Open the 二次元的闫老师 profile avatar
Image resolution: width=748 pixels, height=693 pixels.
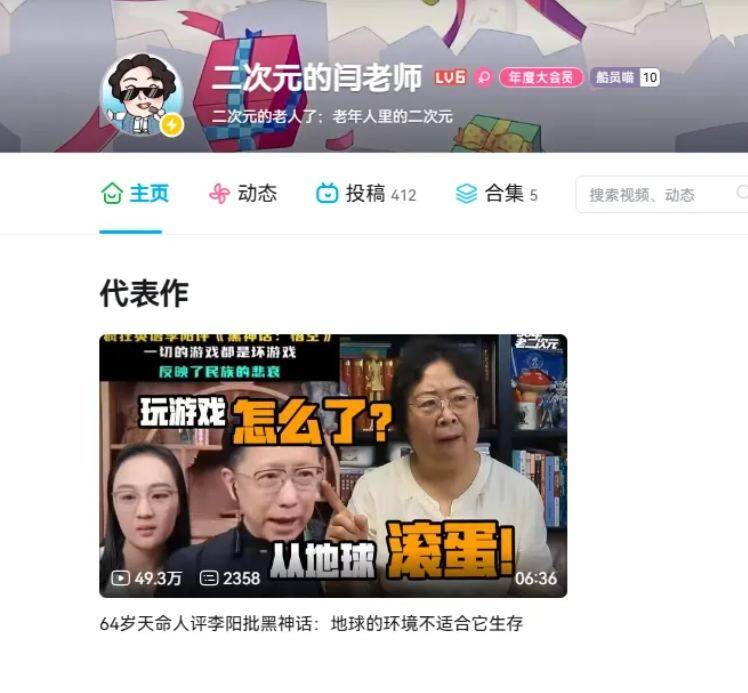142,95
